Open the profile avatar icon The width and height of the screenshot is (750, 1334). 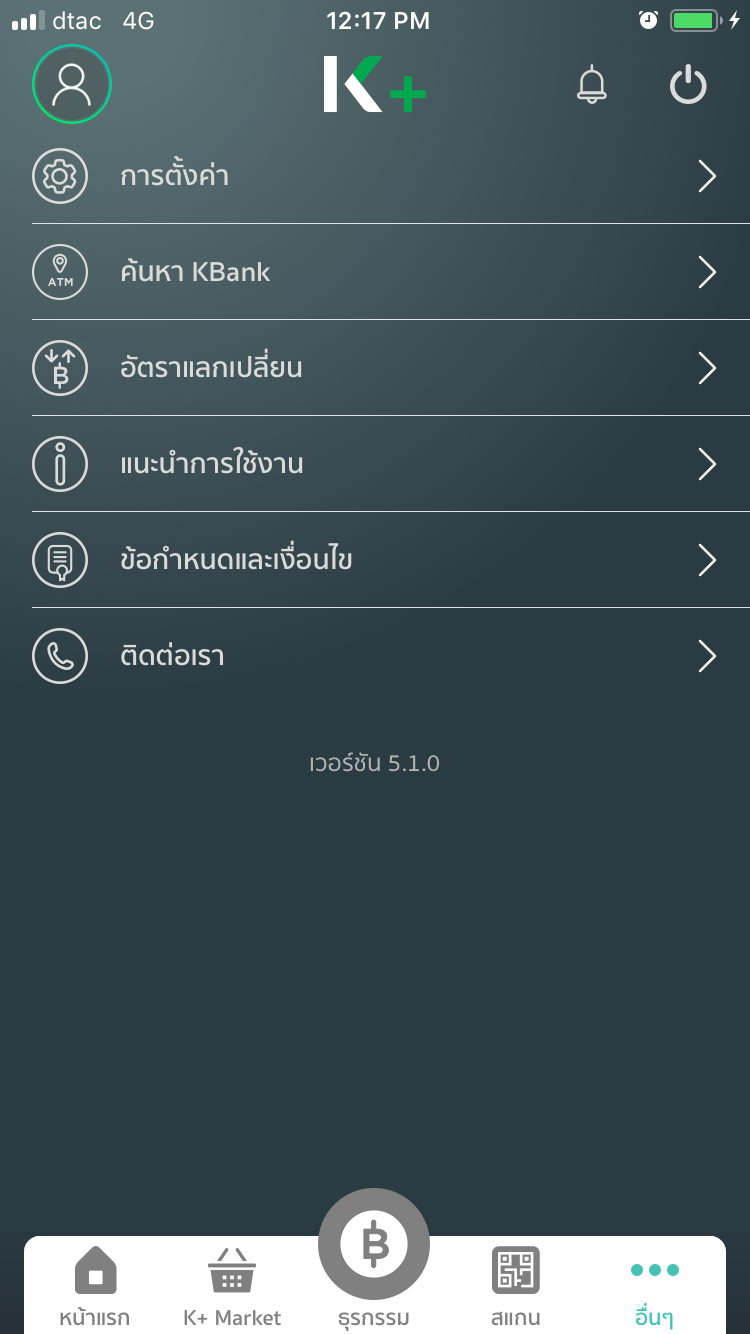[x=72, y=85]
